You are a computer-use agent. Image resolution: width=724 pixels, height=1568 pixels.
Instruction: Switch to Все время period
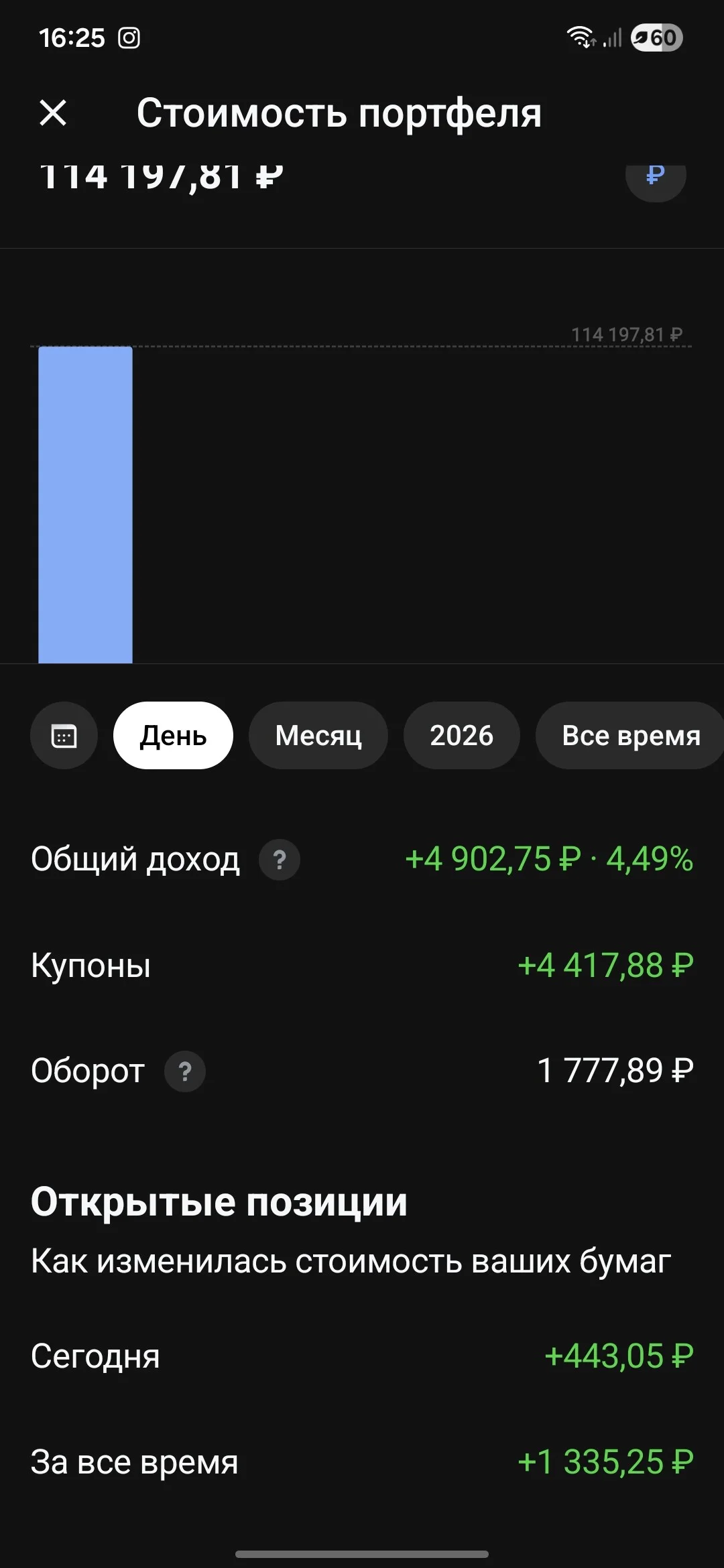pos(630,735)
